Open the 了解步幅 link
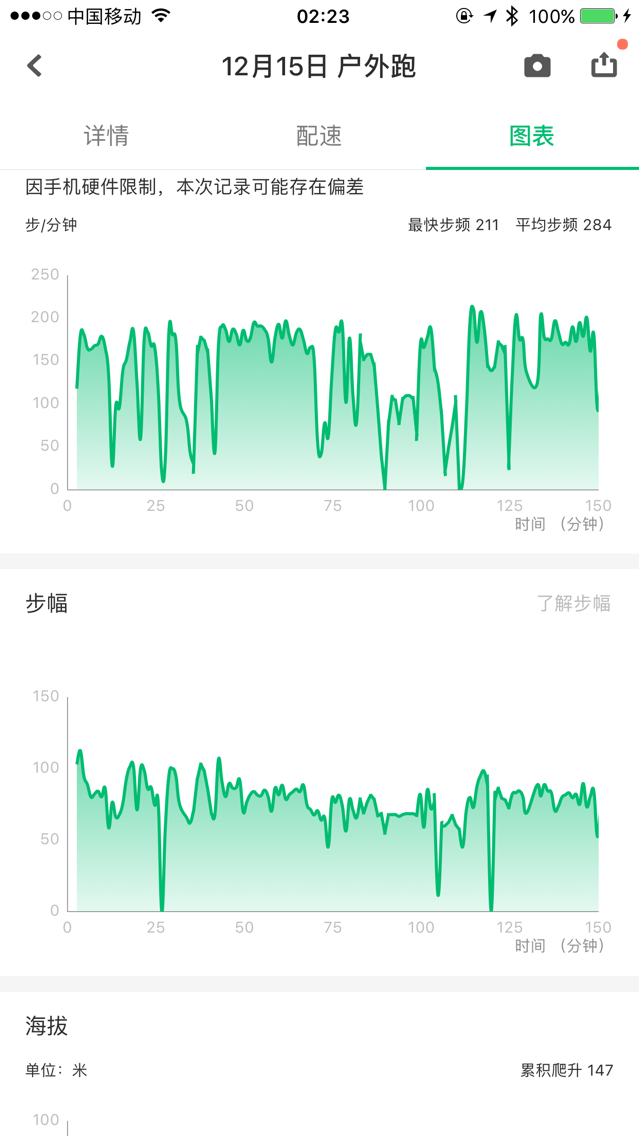The image size is (639, 1136). 574,603
